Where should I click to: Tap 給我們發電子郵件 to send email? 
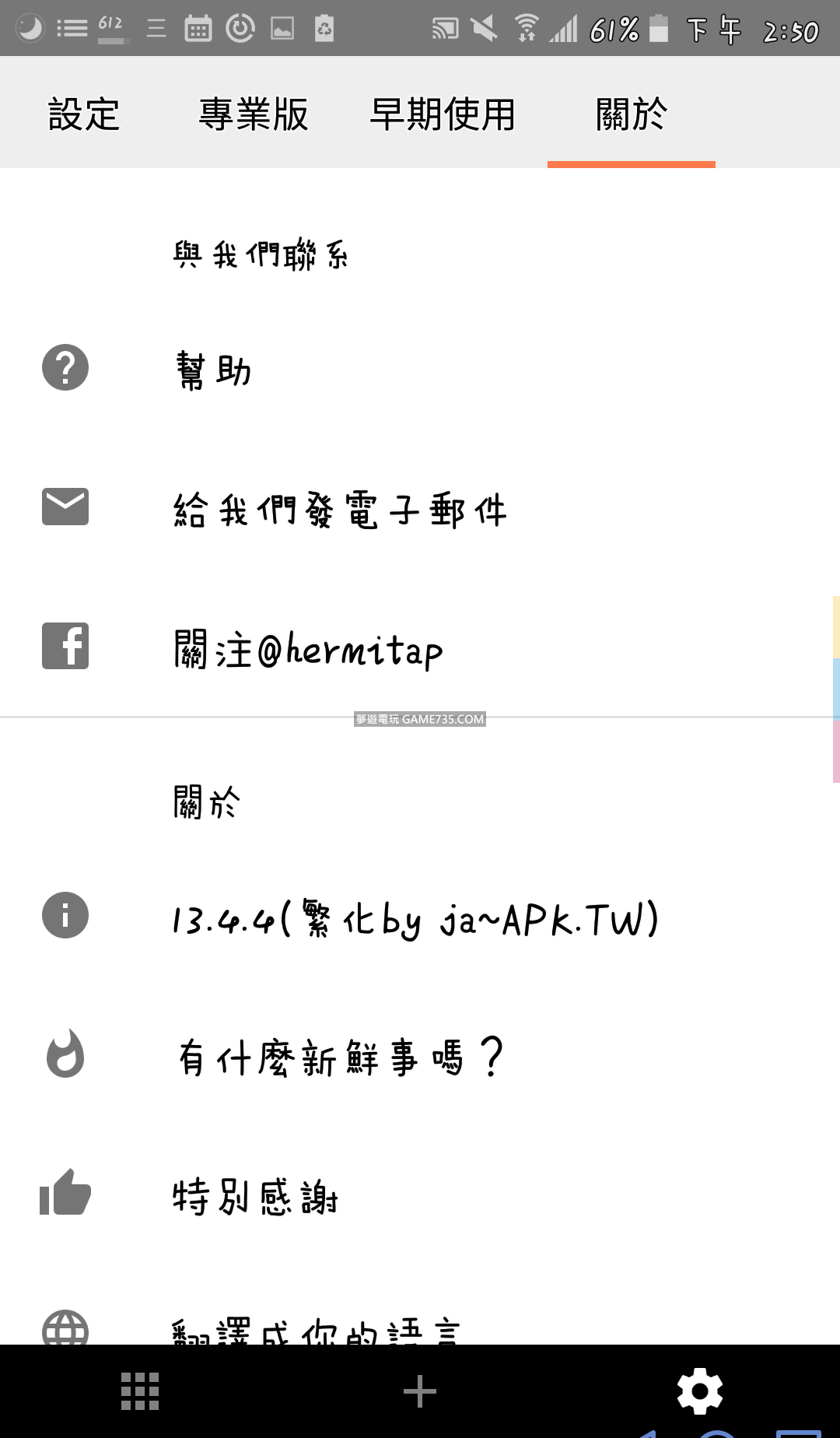point(340,510)
